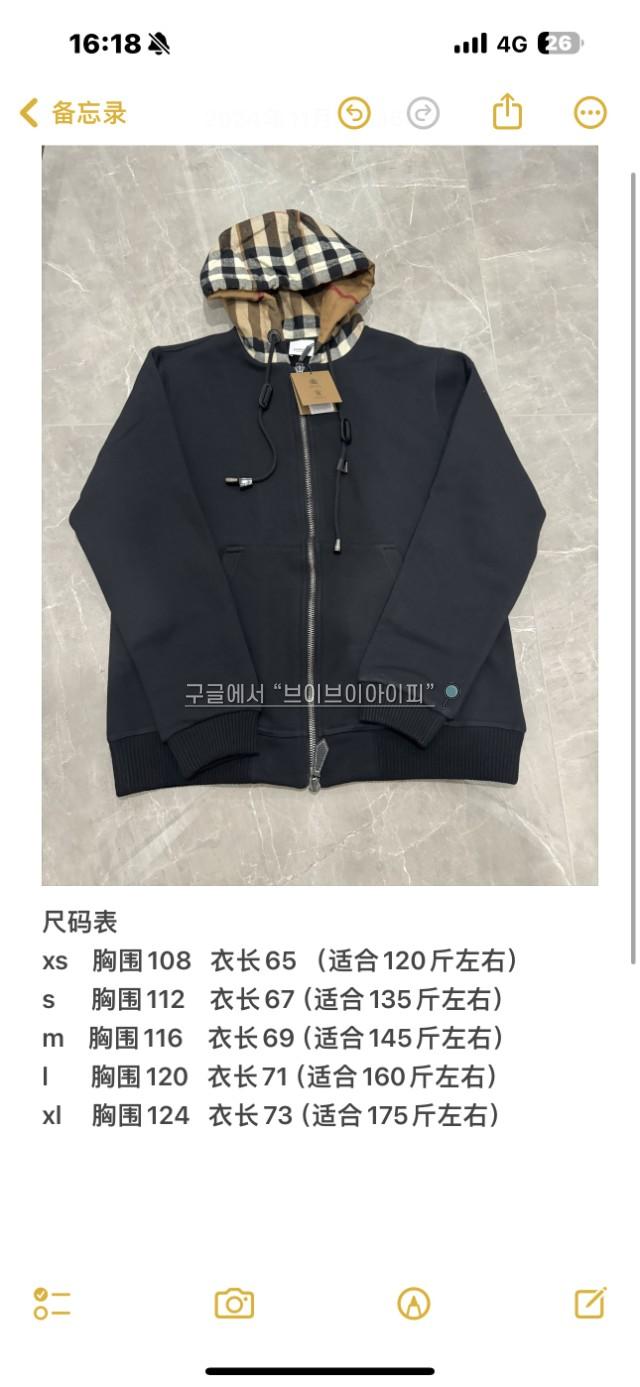Screen dimensions: 640x1387
Task: Open the camera attachment options
Action: click(x=234, y=1303)
